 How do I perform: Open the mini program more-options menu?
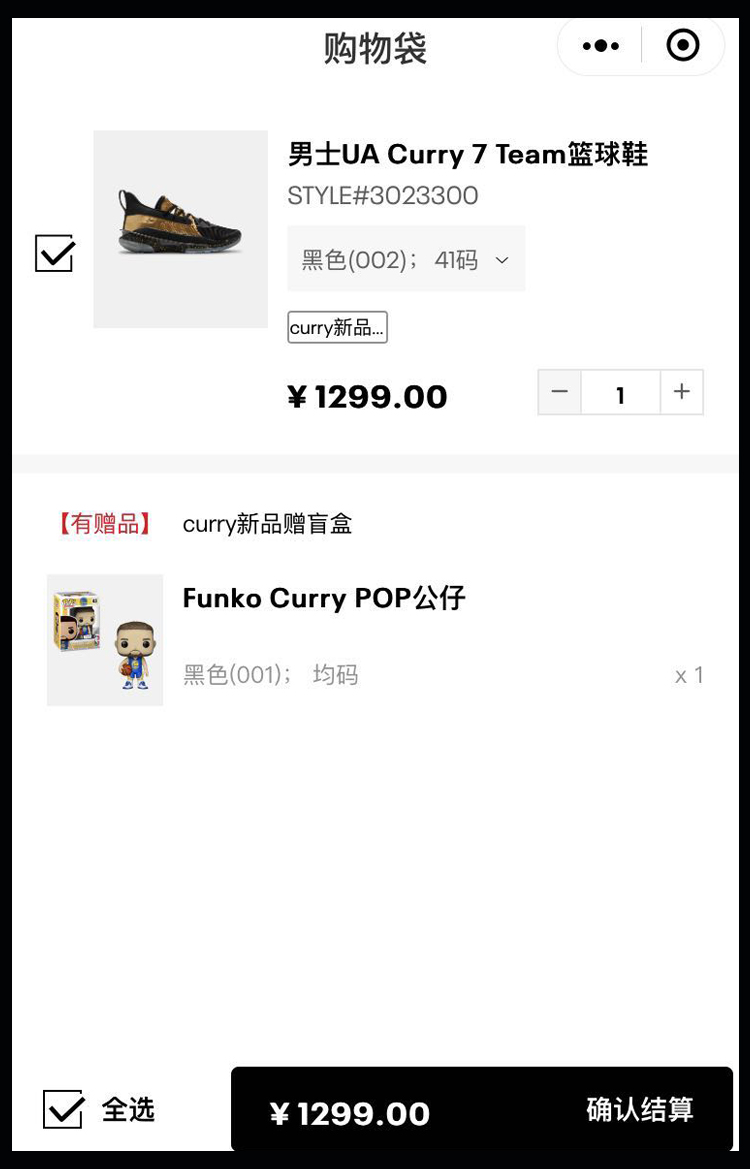600,46
